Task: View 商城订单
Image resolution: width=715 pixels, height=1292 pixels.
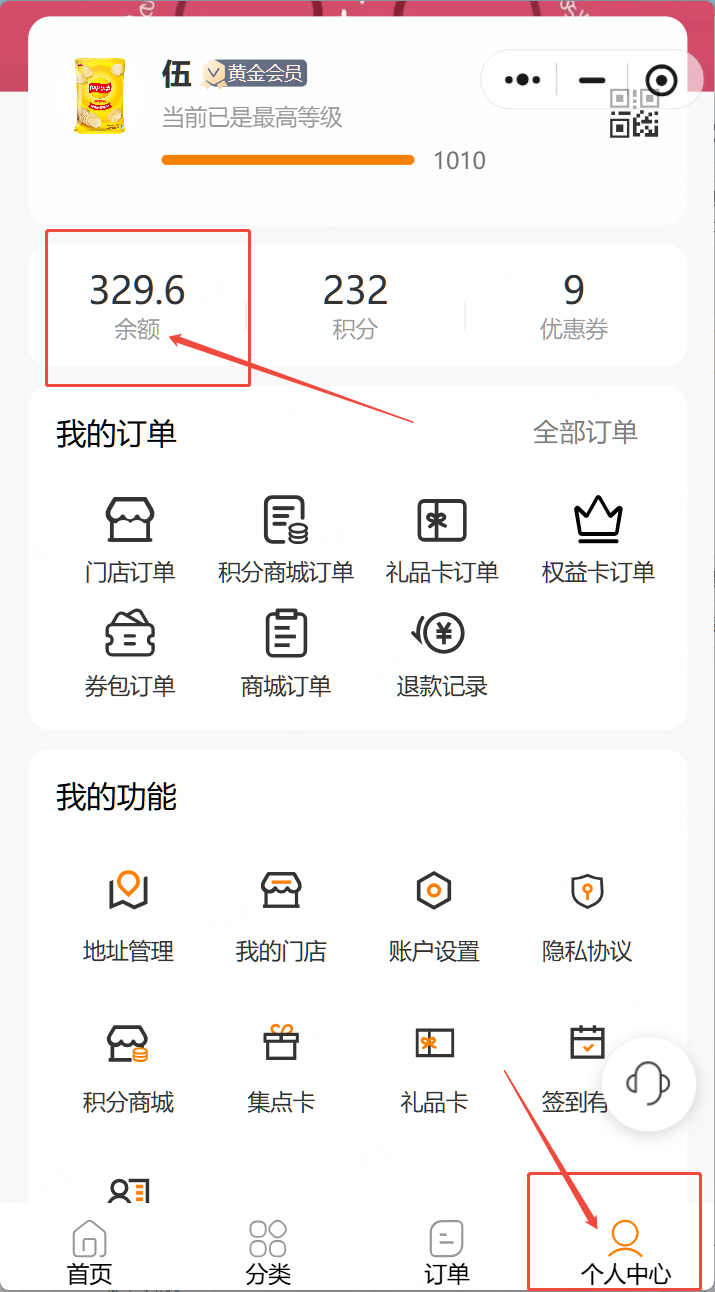Action: (286, 654)
